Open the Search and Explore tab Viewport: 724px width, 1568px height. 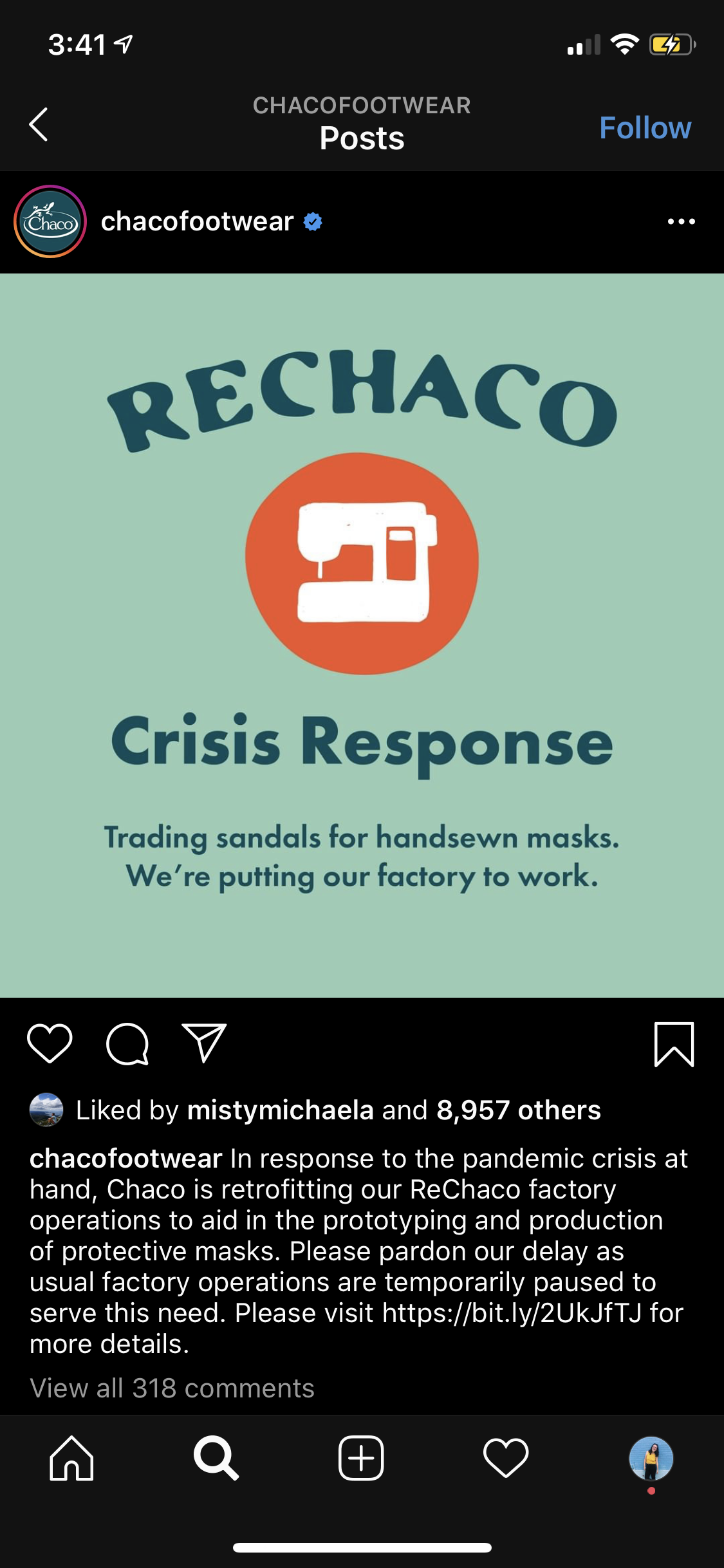pos(216,1458)
